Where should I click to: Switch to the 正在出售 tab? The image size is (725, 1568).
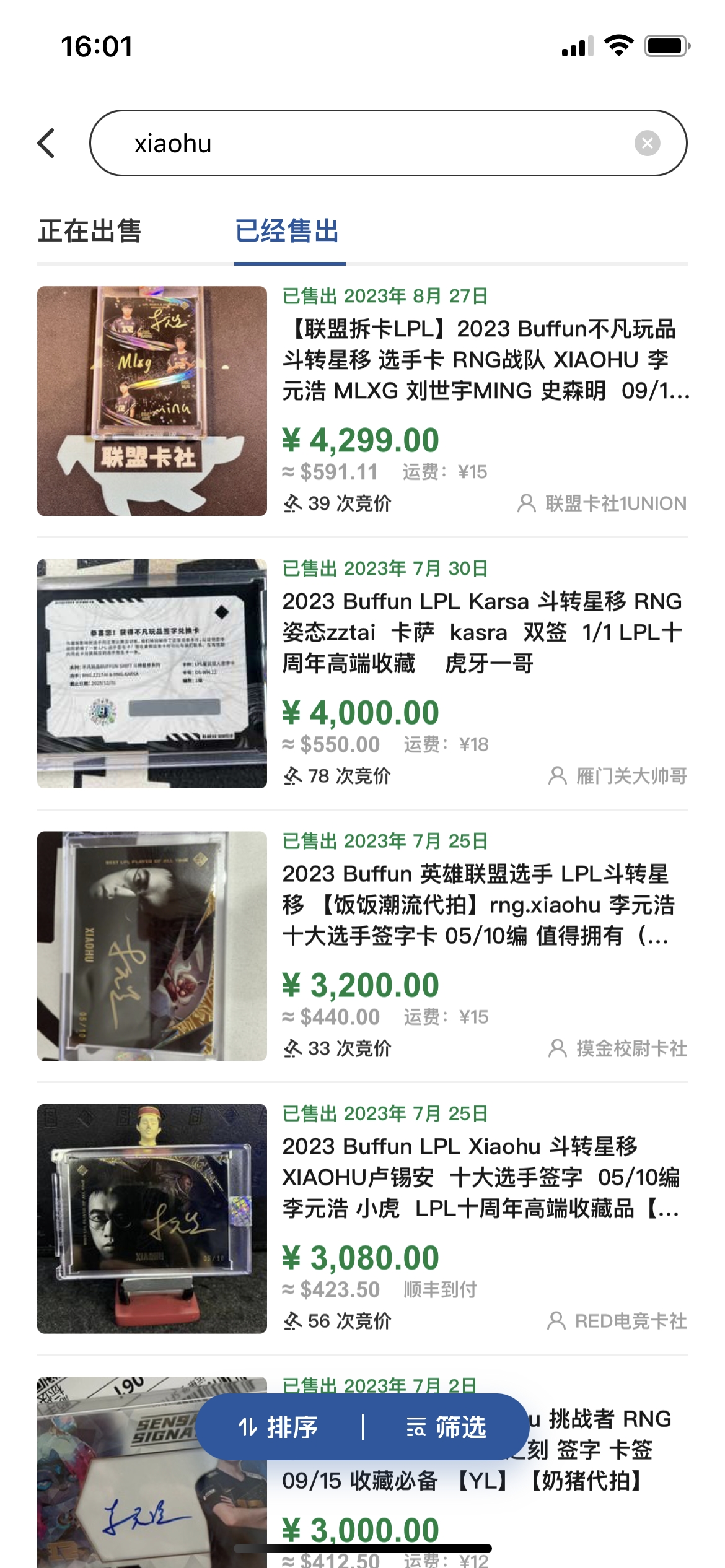point(90,232)
